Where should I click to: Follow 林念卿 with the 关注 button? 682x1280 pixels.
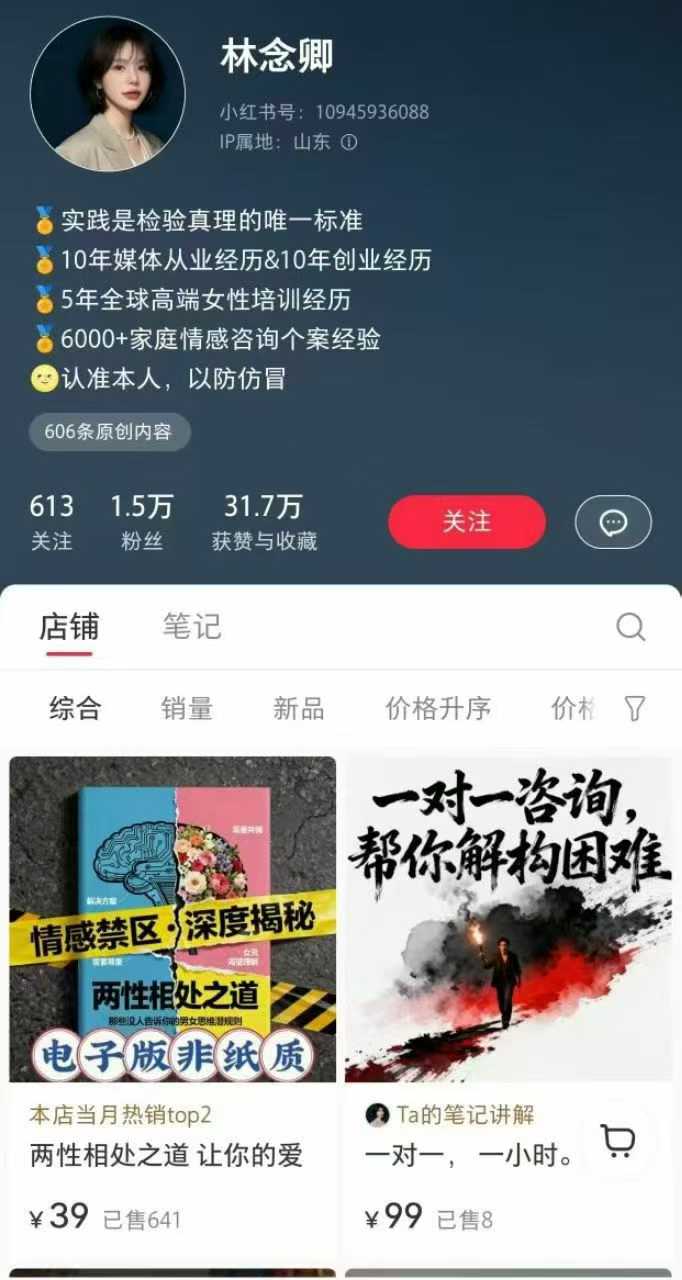(x=467, y=522)
